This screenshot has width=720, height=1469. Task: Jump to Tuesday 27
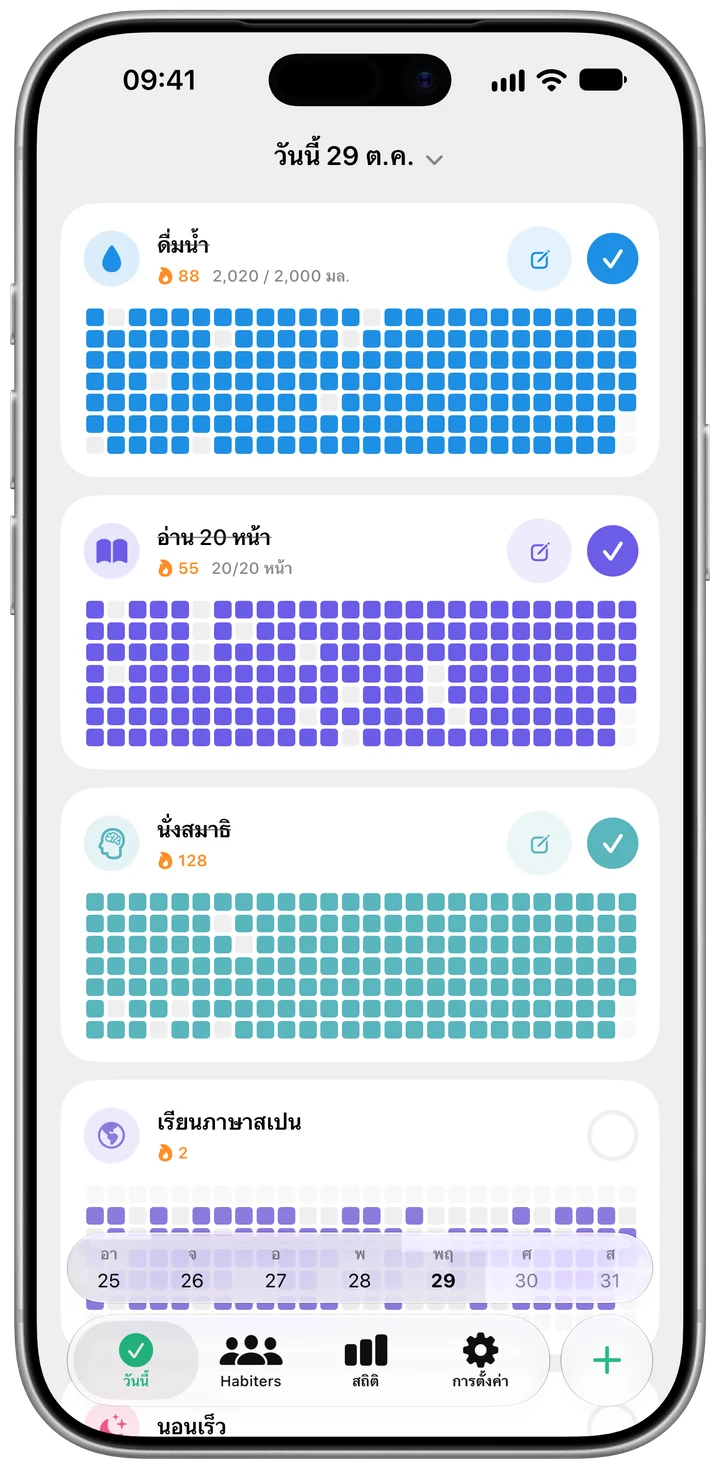pyautogui.click(x=276, y=1268)
